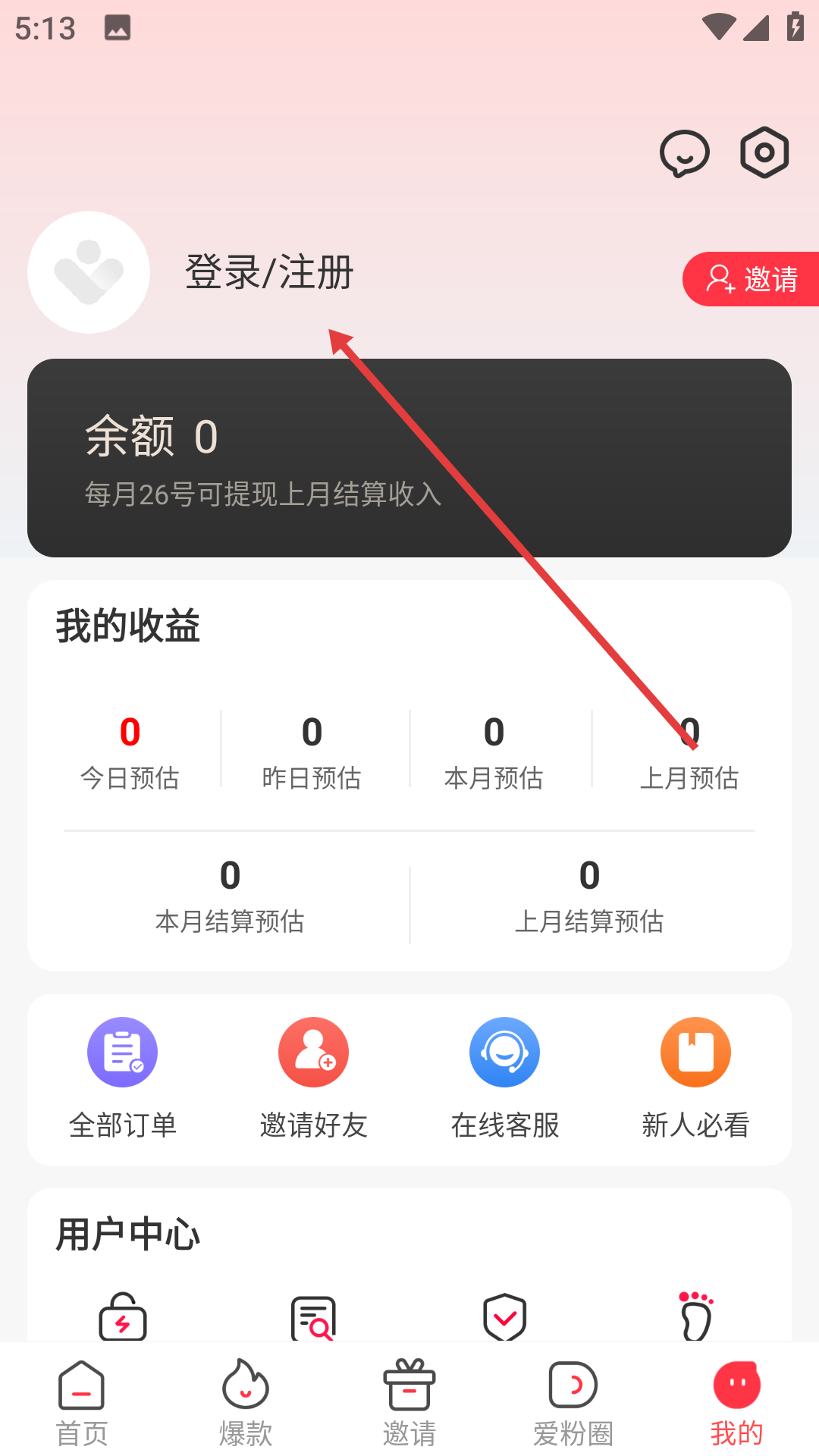View 今日预估 earnings

pos(130,751)
